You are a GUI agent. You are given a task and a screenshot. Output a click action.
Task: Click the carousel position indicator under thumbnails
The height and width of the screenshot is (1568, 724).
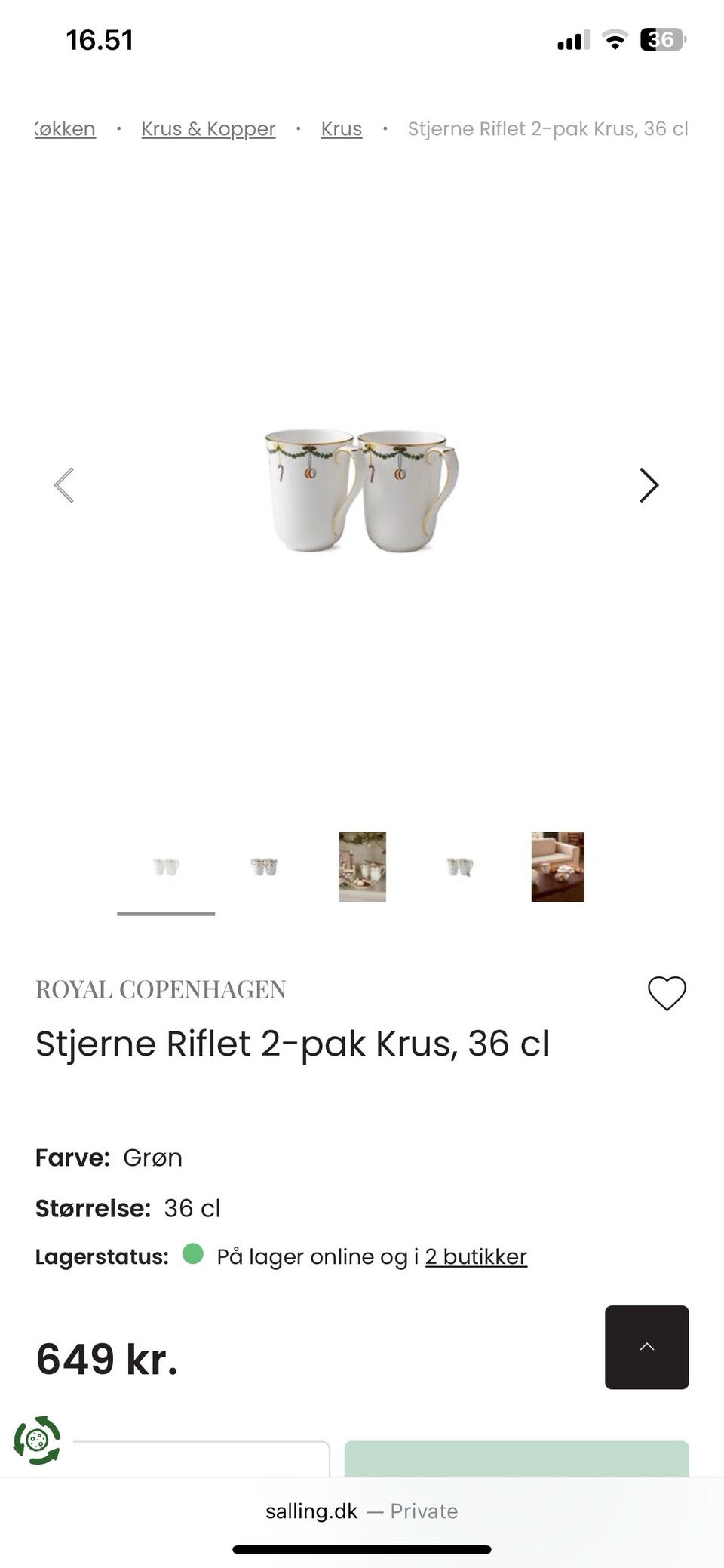165,915
